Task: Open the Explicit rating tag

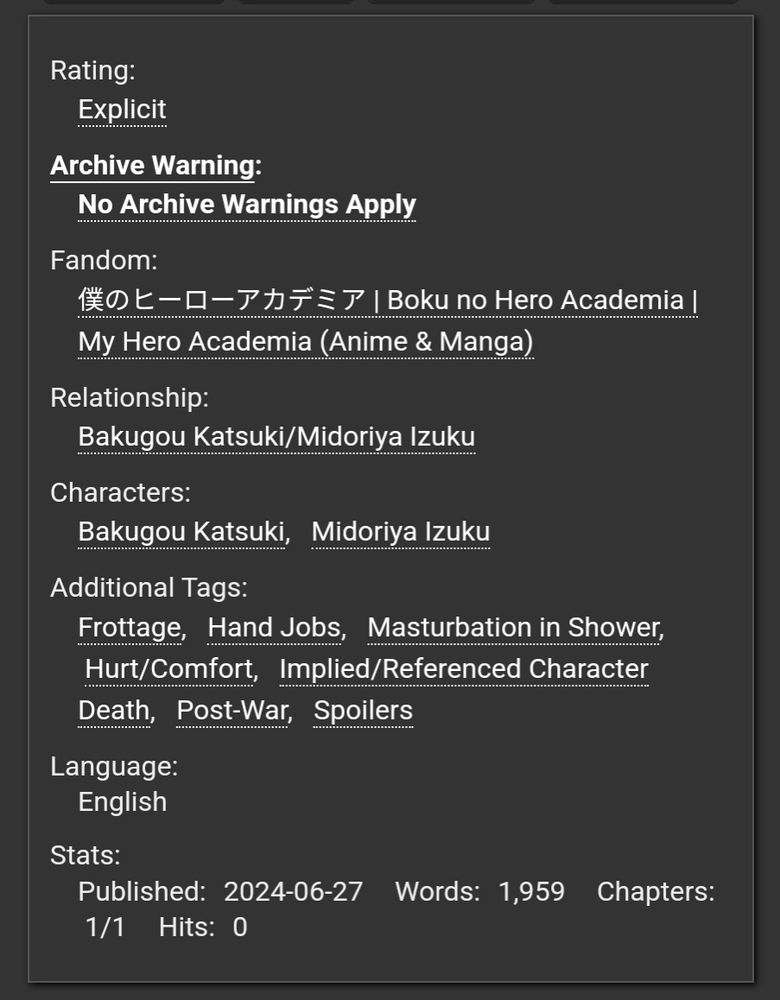Action: [121, 110]
